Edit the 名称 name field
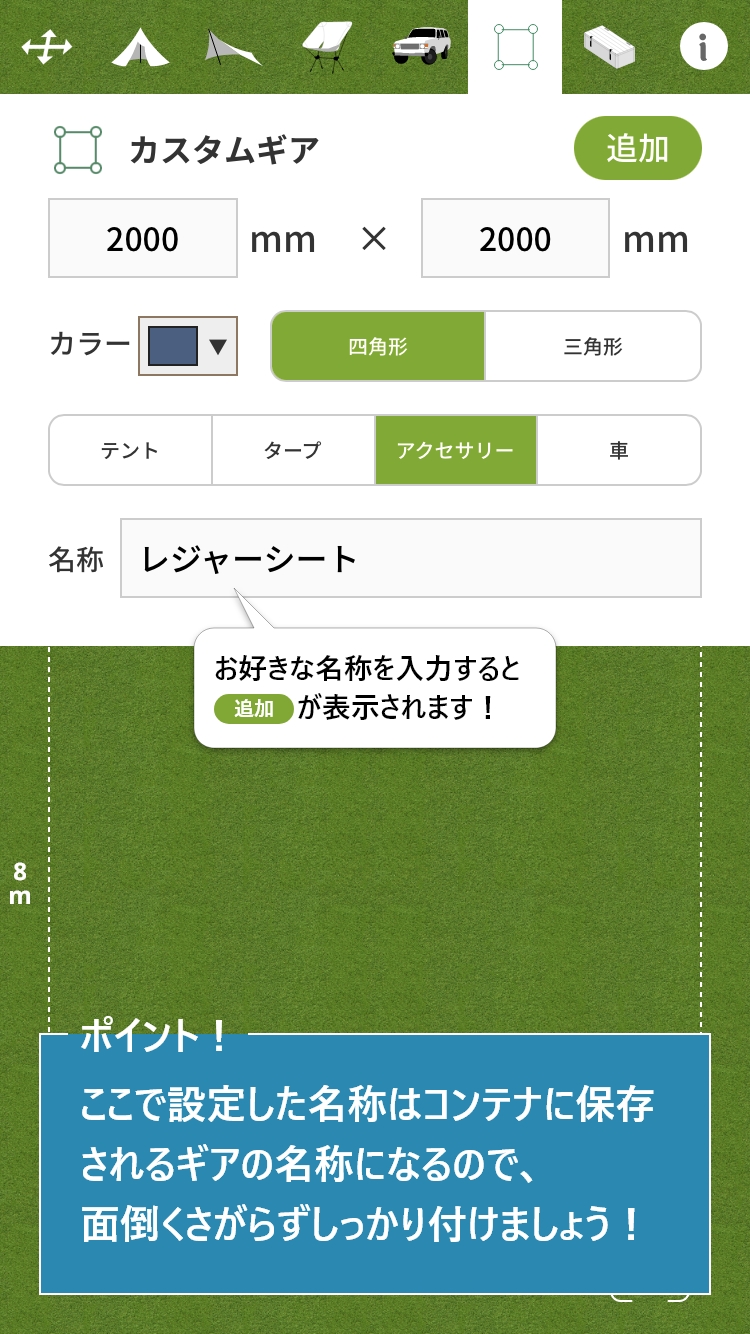 pos(411,558)
